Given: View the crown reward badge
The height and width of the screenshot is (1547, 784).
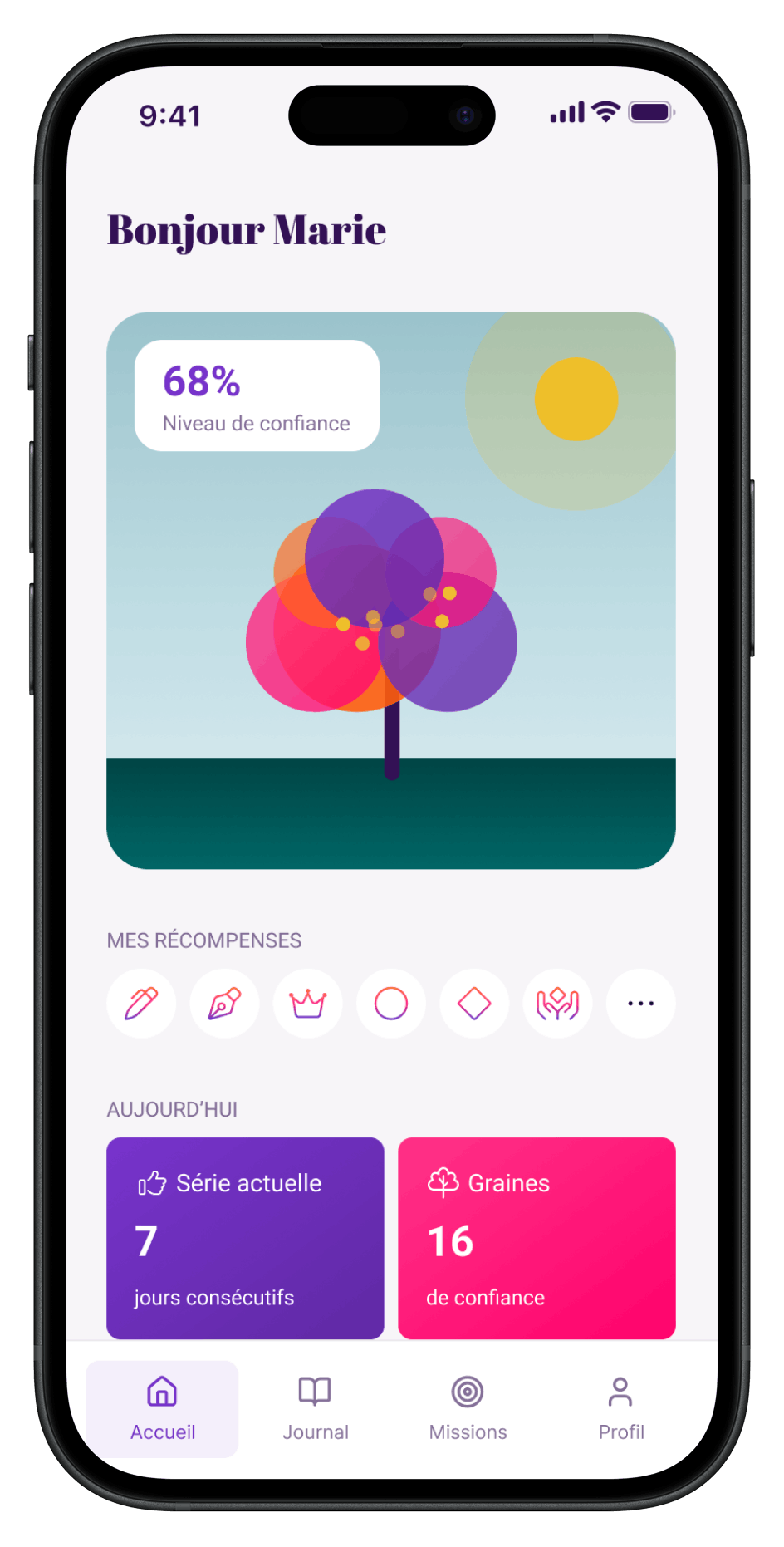Looking at the screenshot, I should 308,1004.
